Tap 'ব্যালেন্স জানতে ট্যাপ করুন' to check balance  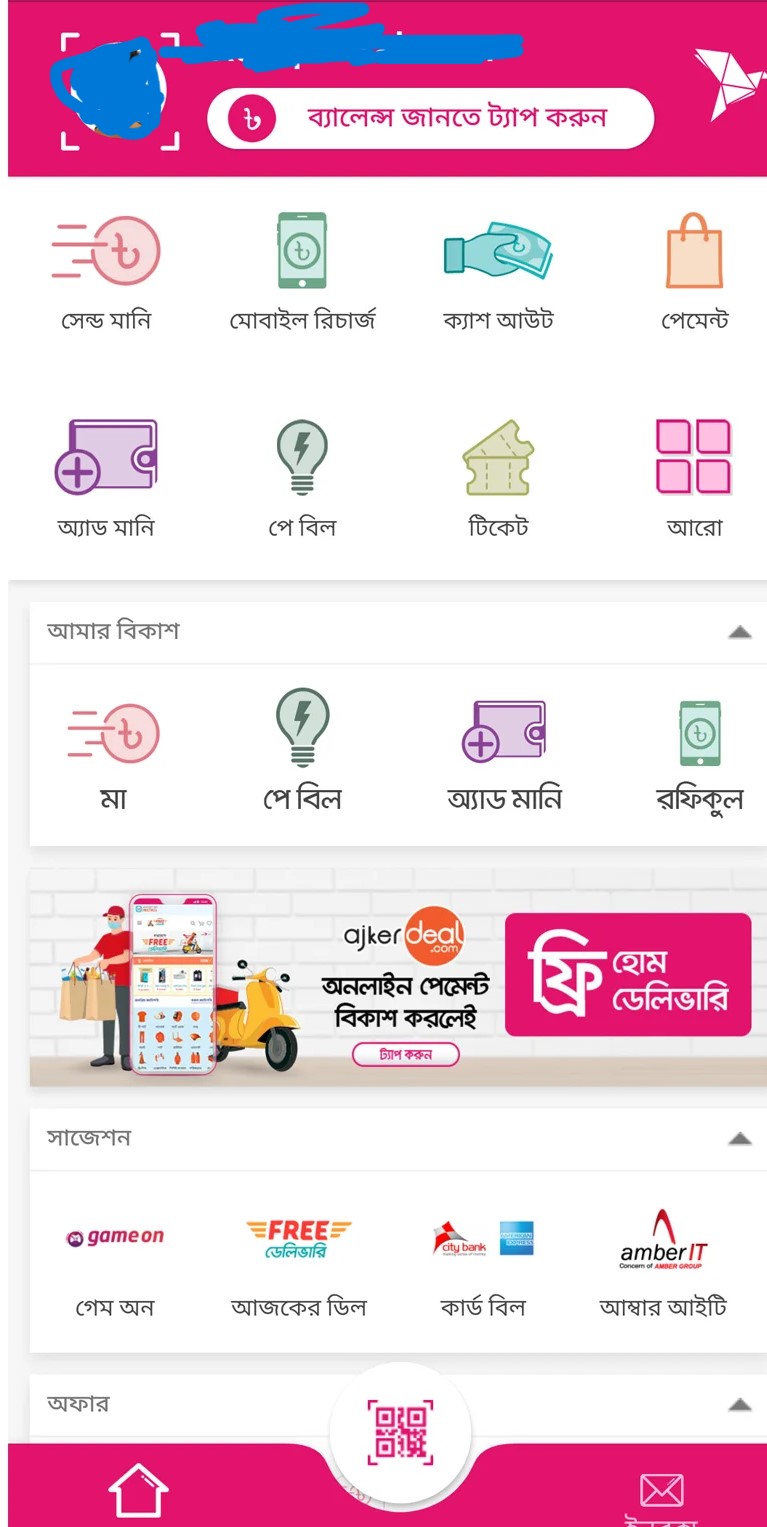430,117
